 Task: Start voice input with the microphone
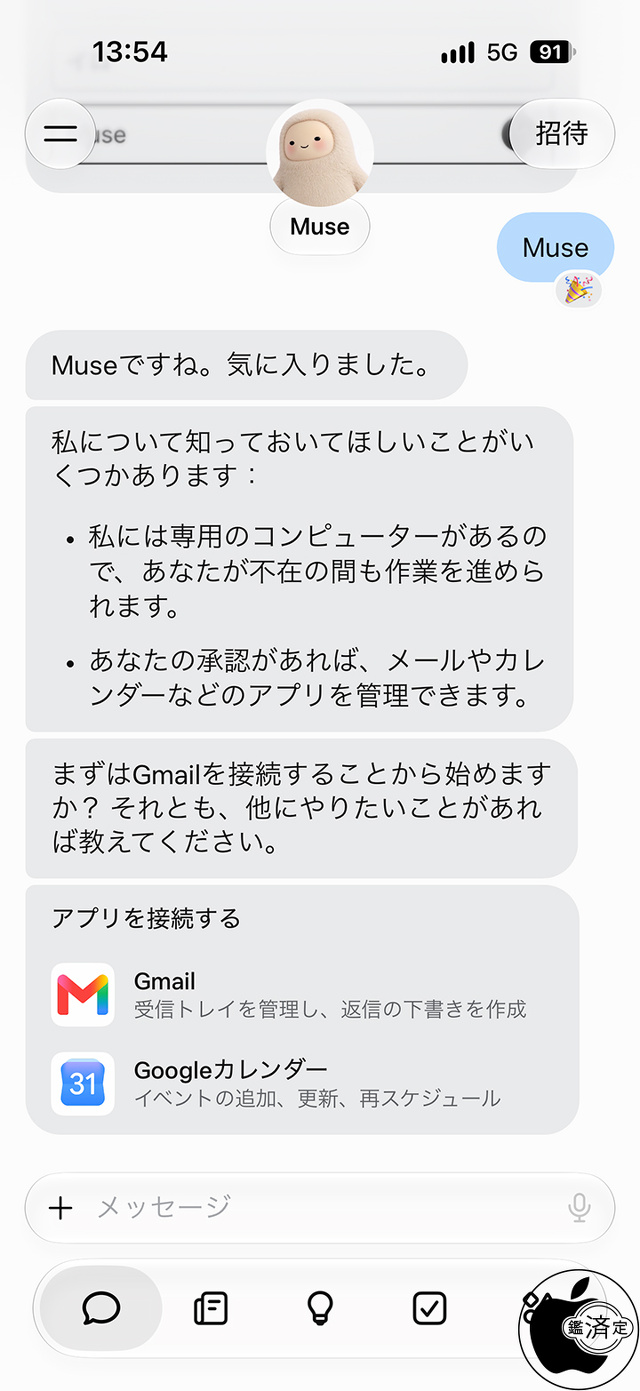coord(579,1208)
